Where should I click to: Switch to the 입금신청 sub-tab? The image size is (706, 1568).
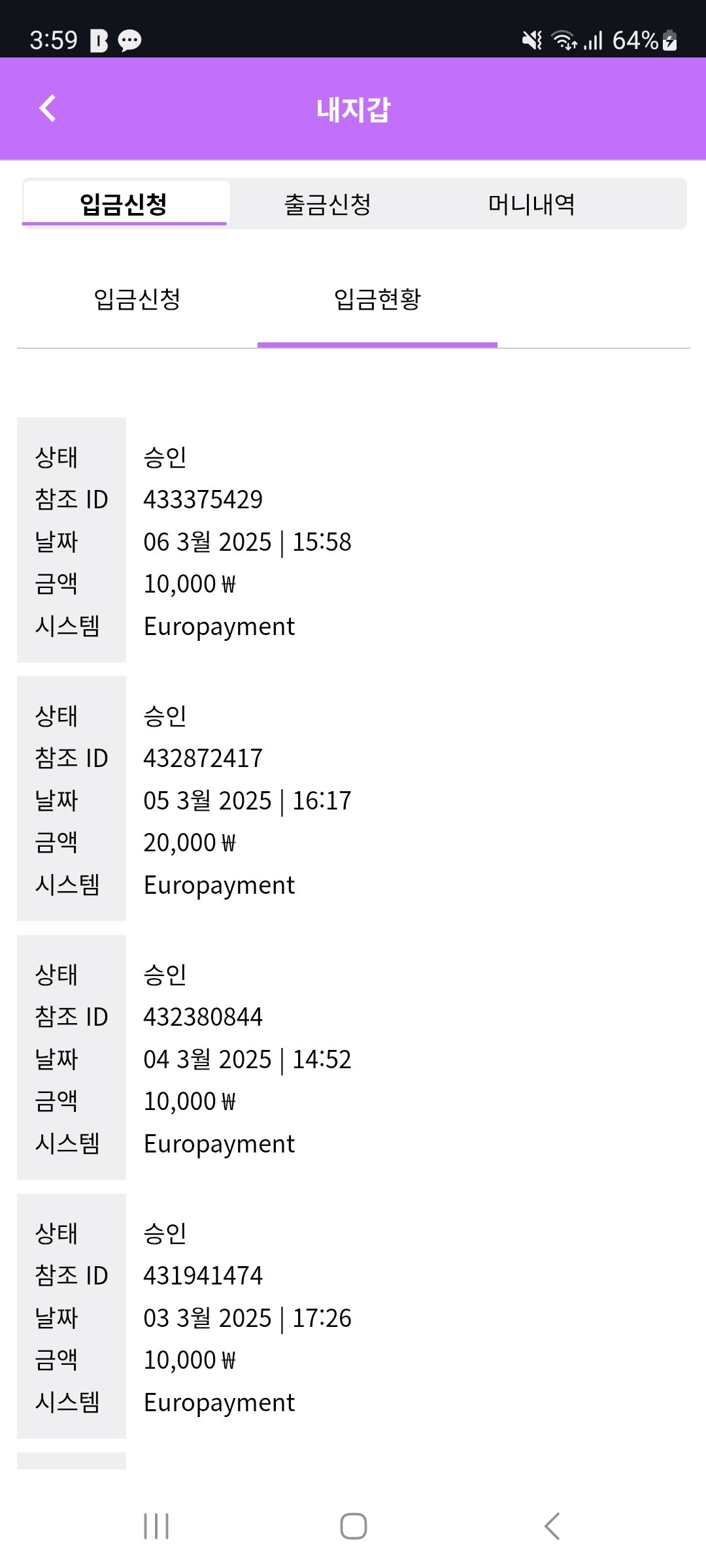(x=137, y=299)
